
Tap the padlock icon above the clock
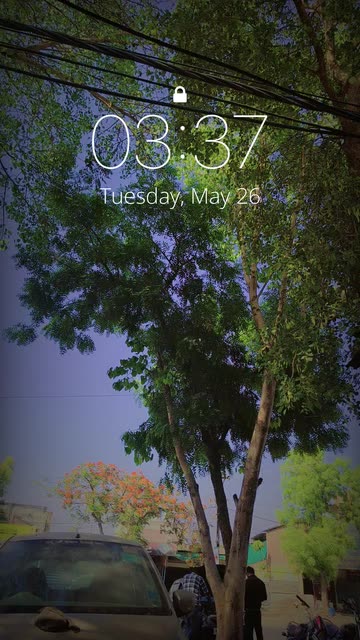click(180, 94)
